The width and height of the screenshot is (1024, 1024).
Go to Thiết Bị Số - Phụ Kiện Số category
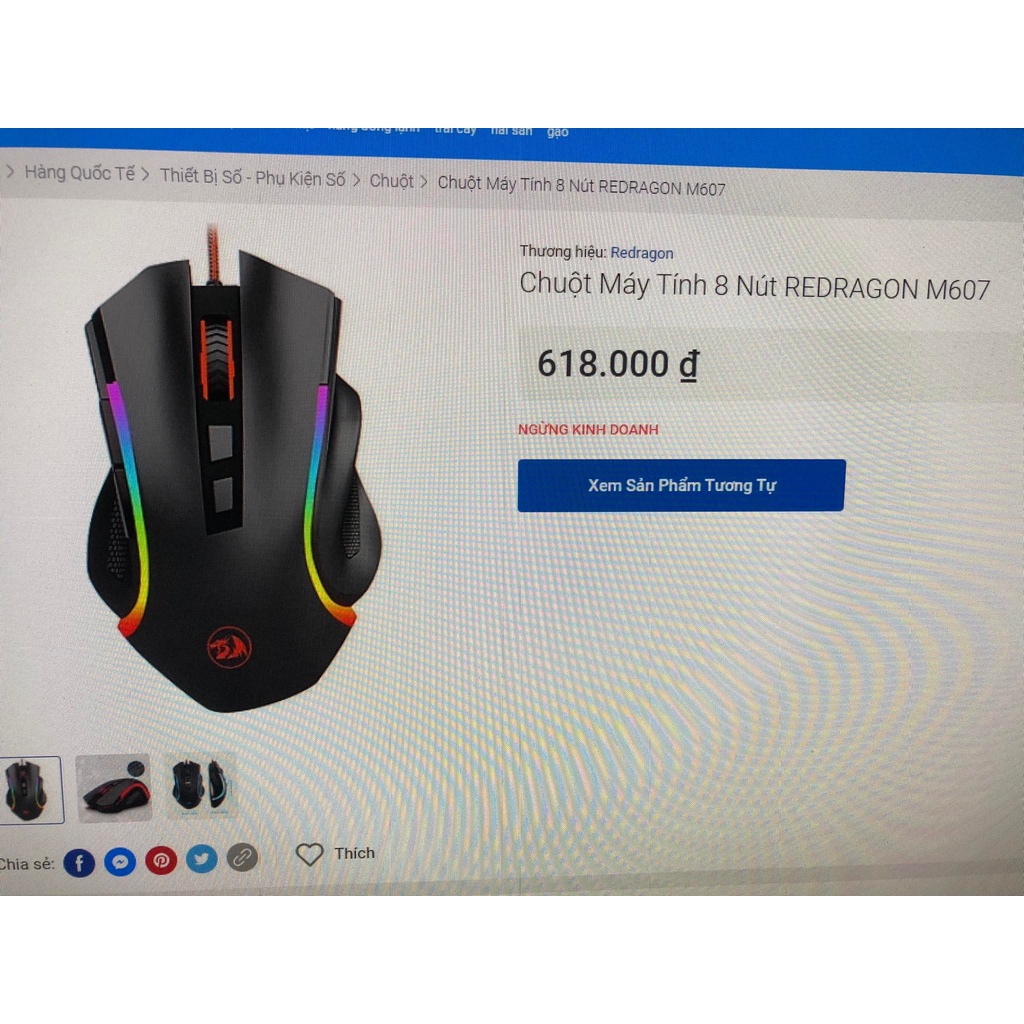tap(253, 178)
